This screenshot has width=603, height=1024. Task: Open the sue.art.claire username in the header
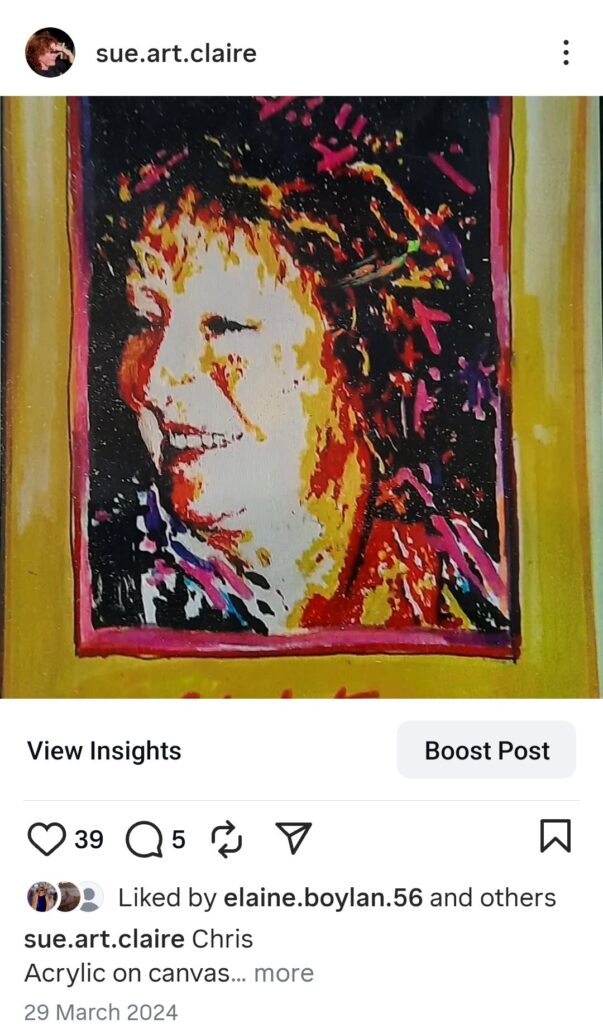(176, 53)
